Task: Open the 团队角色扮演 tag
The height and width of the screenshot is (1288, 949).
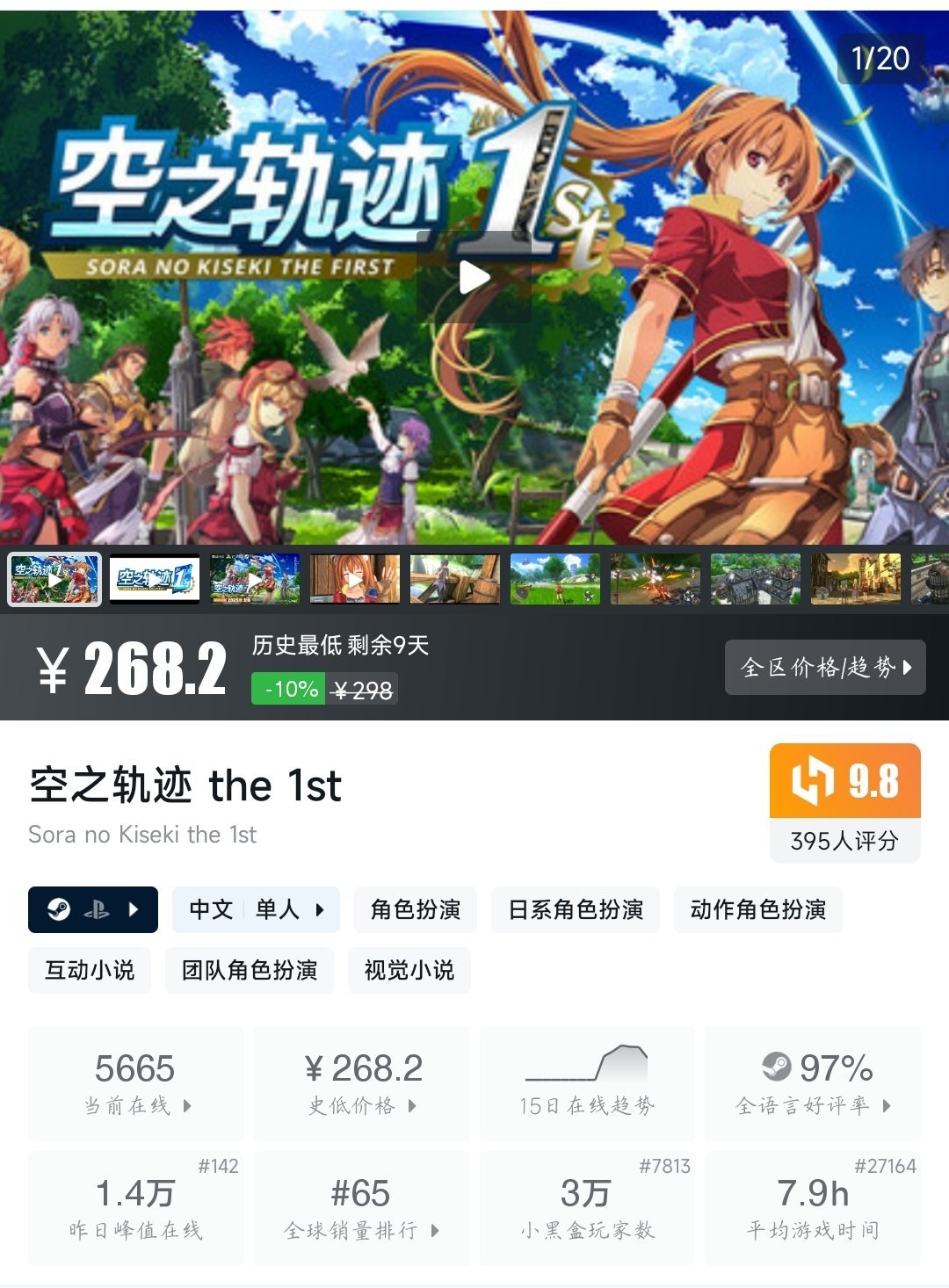Action: (x=250, y=970)
